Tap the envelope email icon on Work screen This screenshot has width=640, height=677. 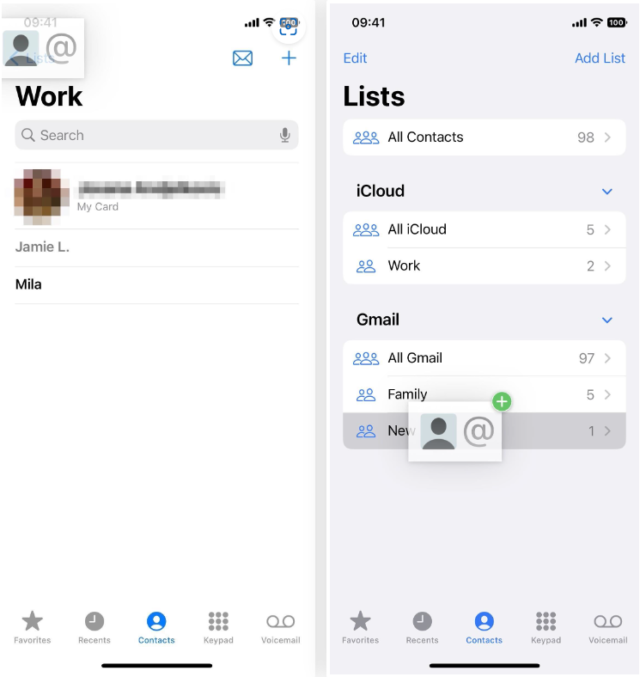[242, 58]
